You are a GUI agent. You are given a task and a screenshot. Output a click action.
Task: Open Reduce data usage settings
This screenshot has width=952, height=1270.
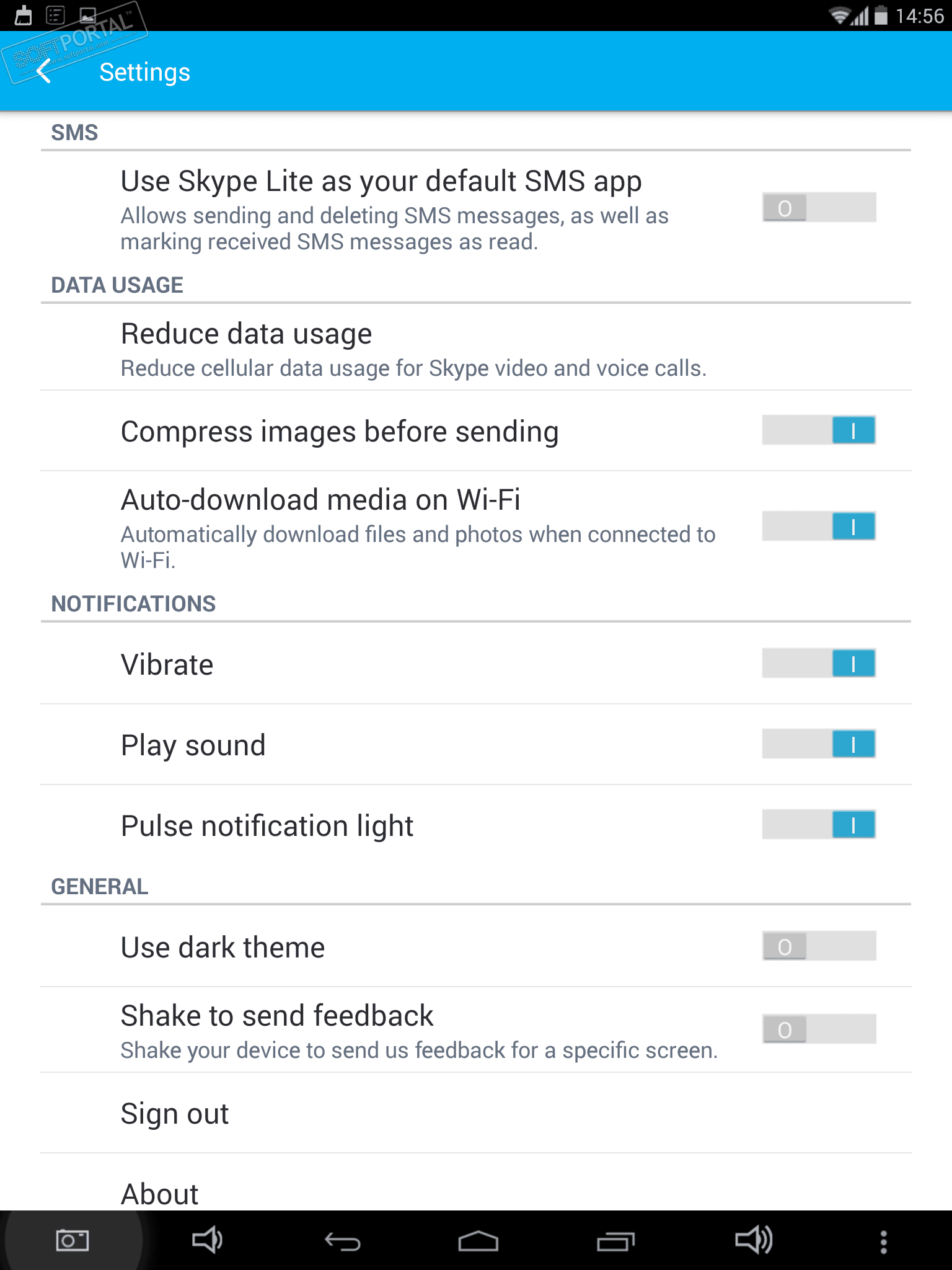click(413, 349)
